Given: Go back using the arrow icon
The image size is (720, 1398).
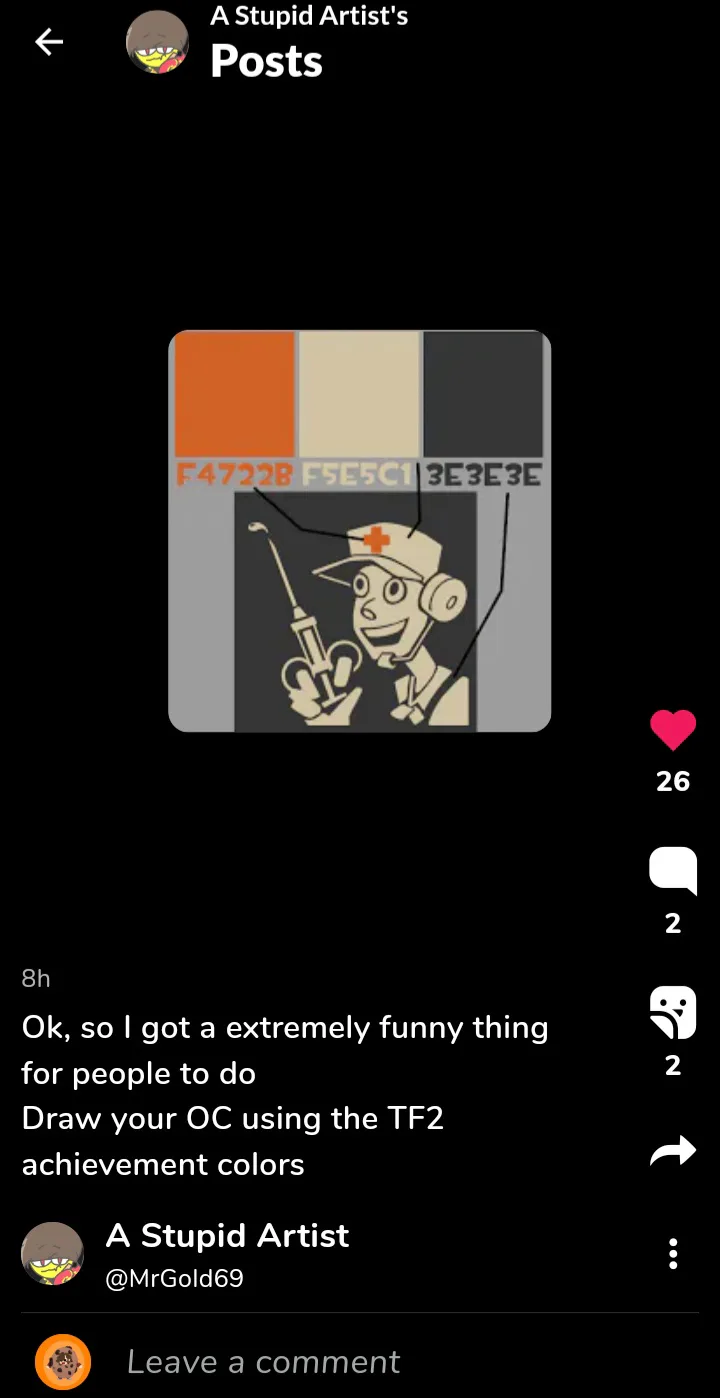Looking at the screenshot, I should point(49,41).
